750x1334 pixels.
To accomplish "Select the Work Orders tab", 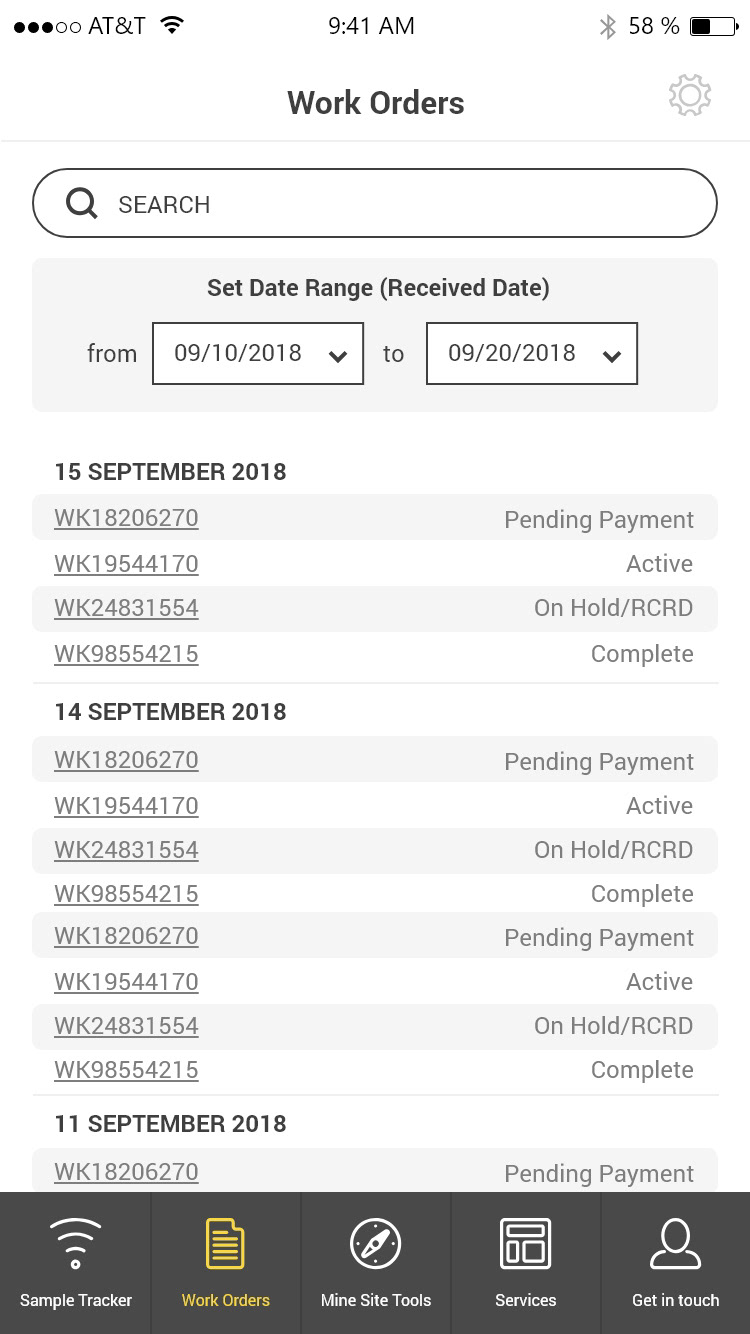I will coord(226,1263).
